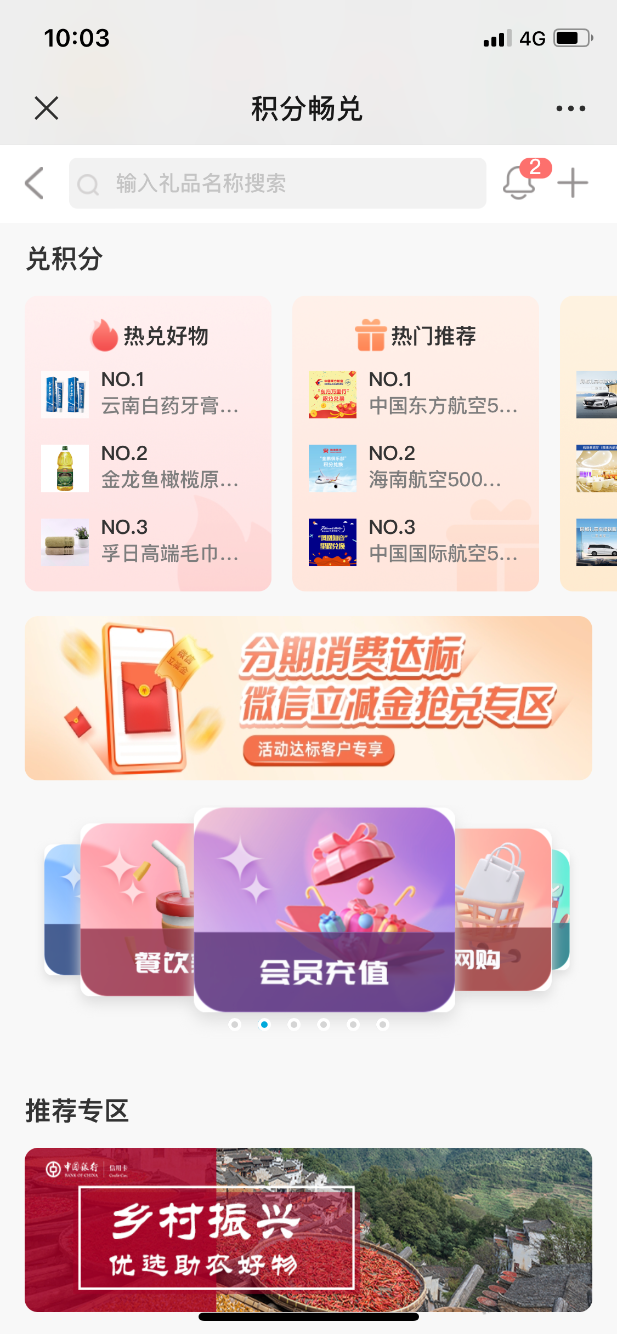Open the three-dot overflow menu
Screen dimensions: 617x1334
click(x=570, y=108)
